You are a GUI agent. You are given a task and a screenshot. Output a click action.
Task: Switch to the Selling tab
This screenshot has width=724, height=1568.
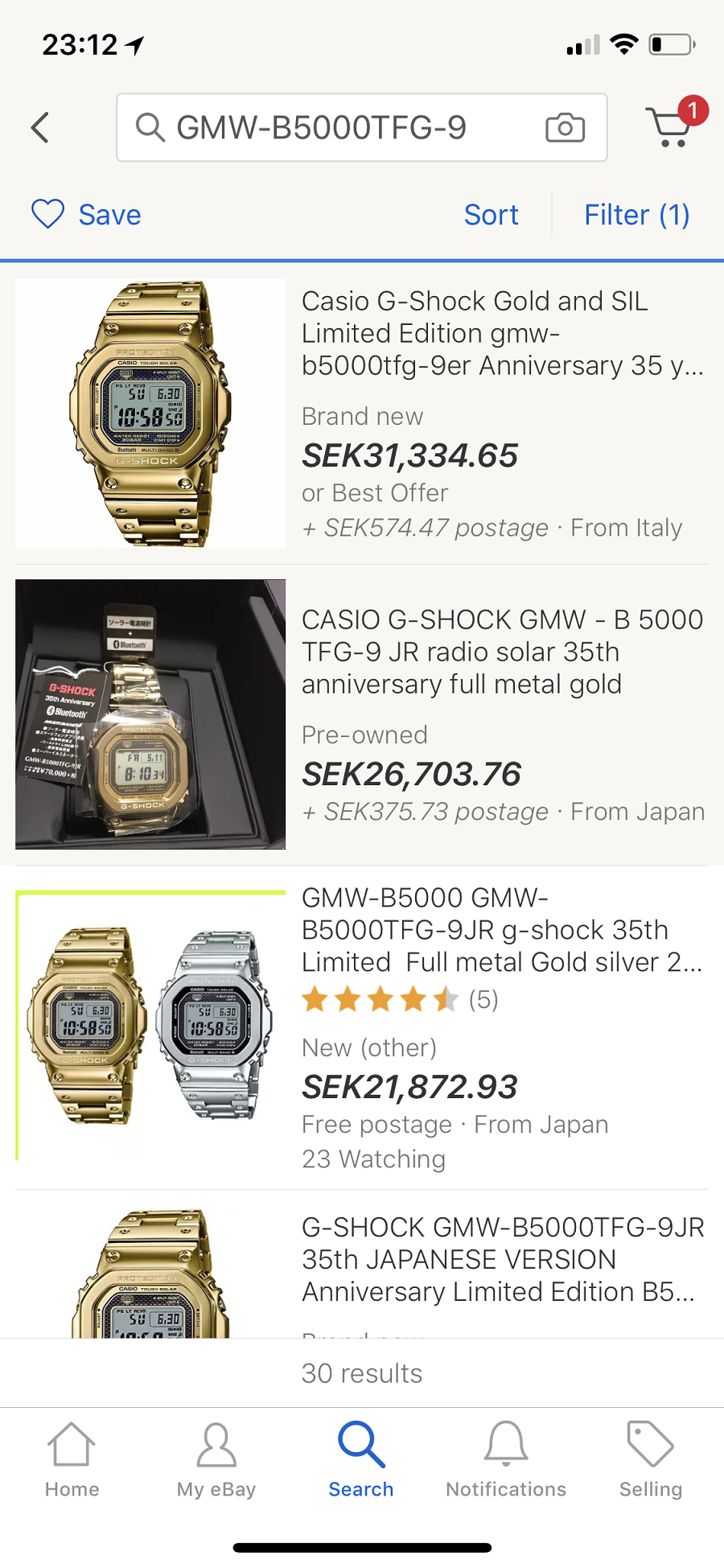(651, 1459)
